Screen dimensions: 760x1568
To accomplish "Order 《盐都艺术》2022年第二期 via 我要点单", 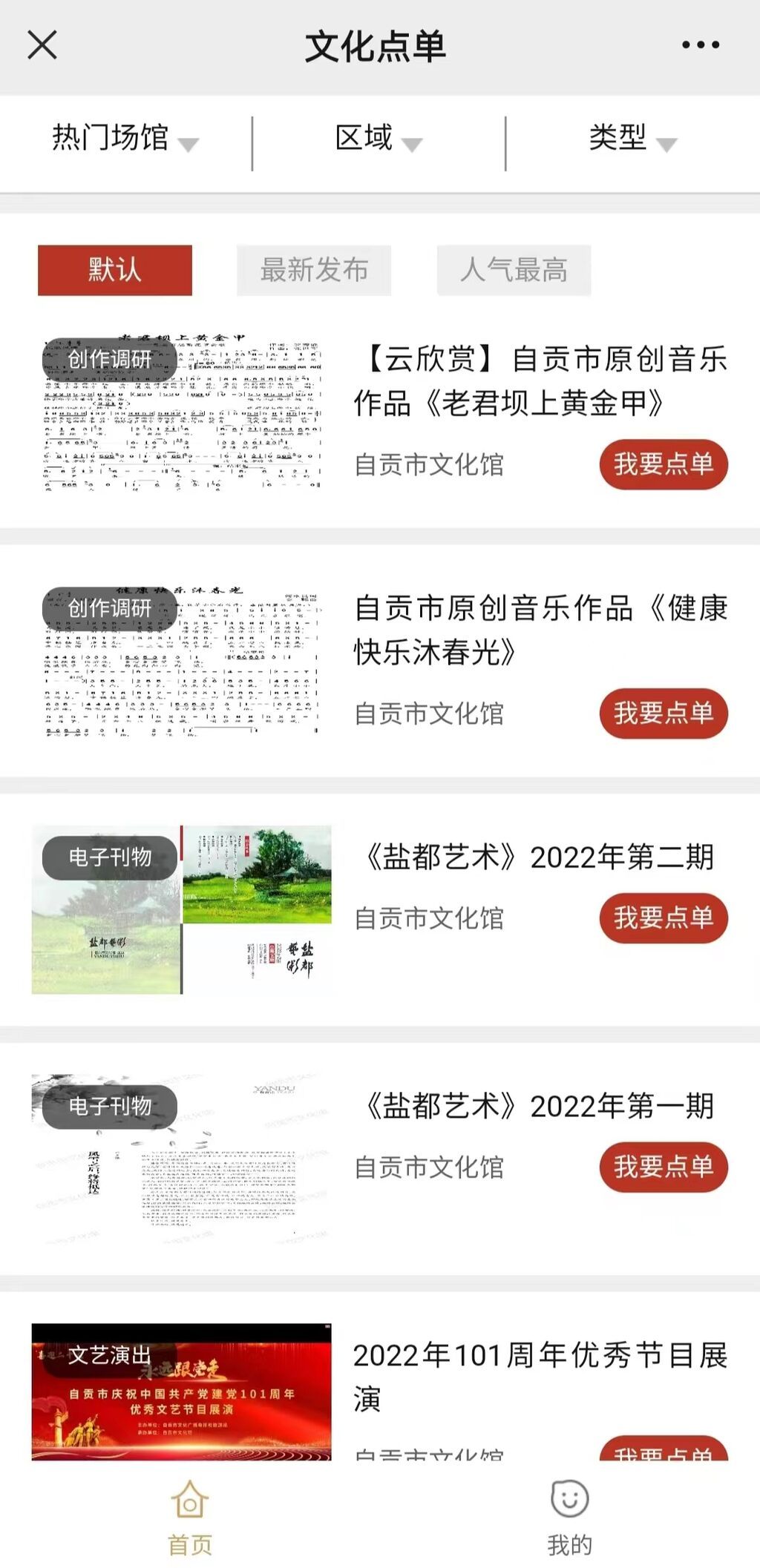I will [663, 918].
